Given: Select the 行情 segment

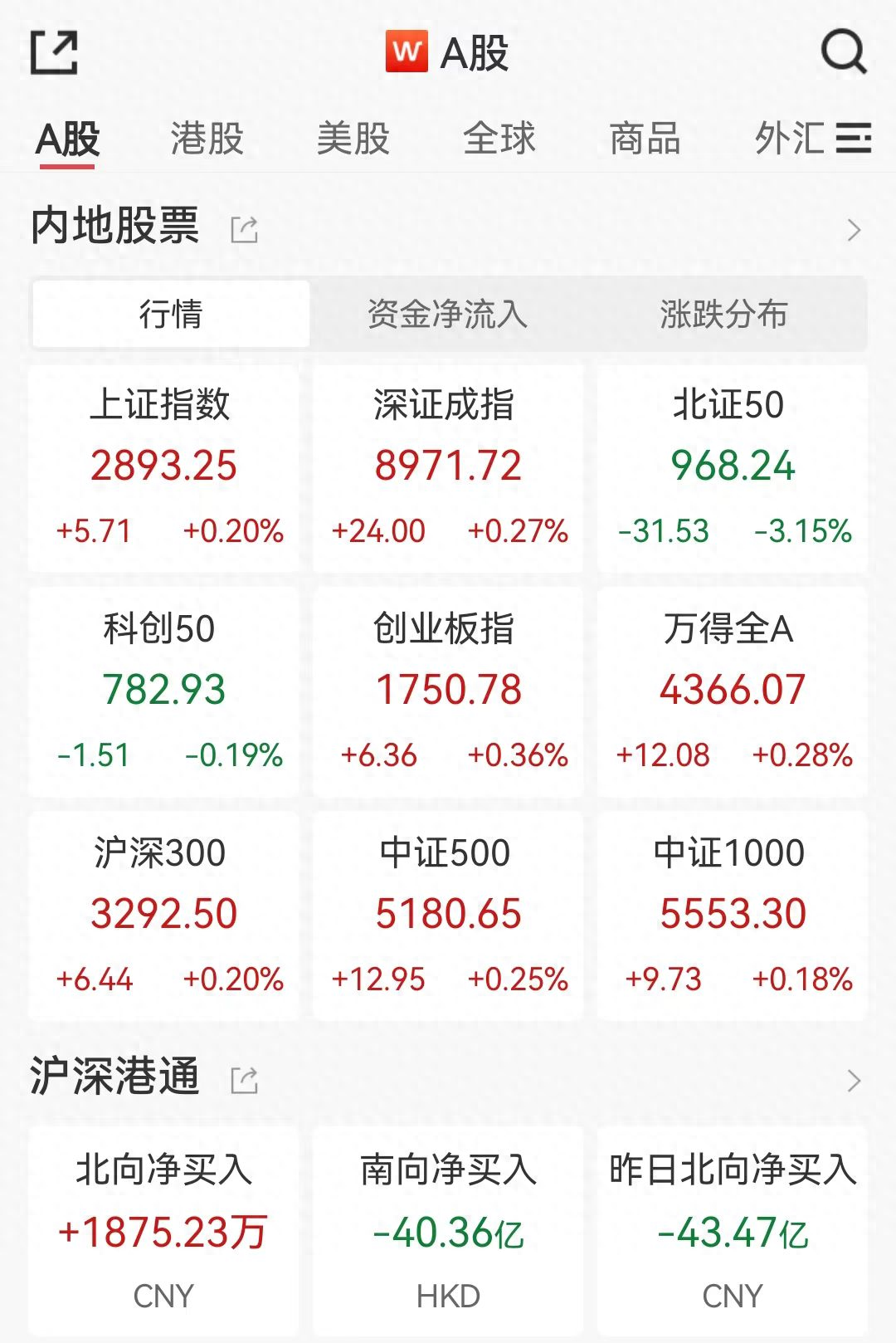Looking at the screenshot, I should (x=170, y=313).
